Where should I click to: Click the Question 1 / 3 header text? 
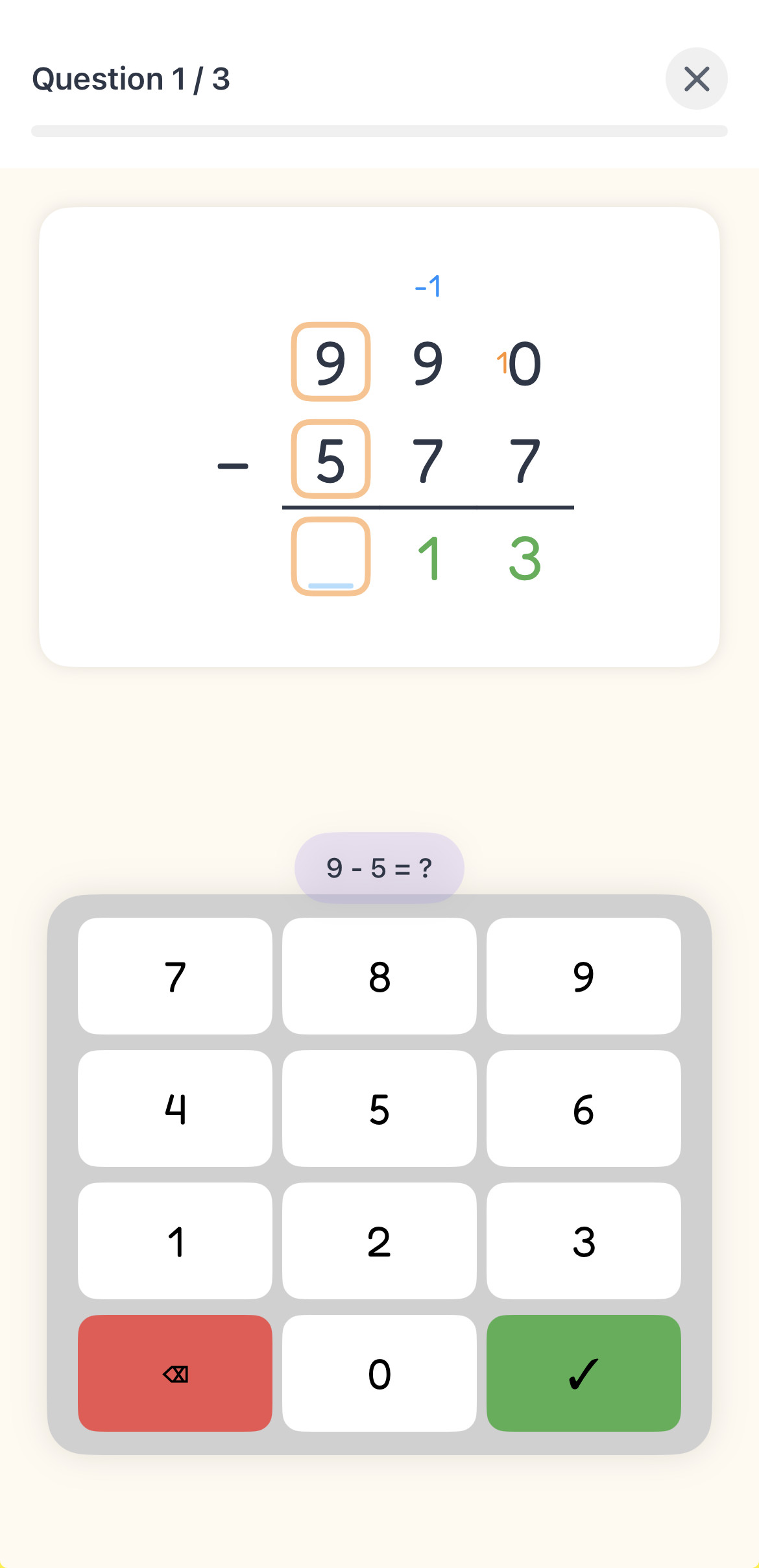point(132,79)
